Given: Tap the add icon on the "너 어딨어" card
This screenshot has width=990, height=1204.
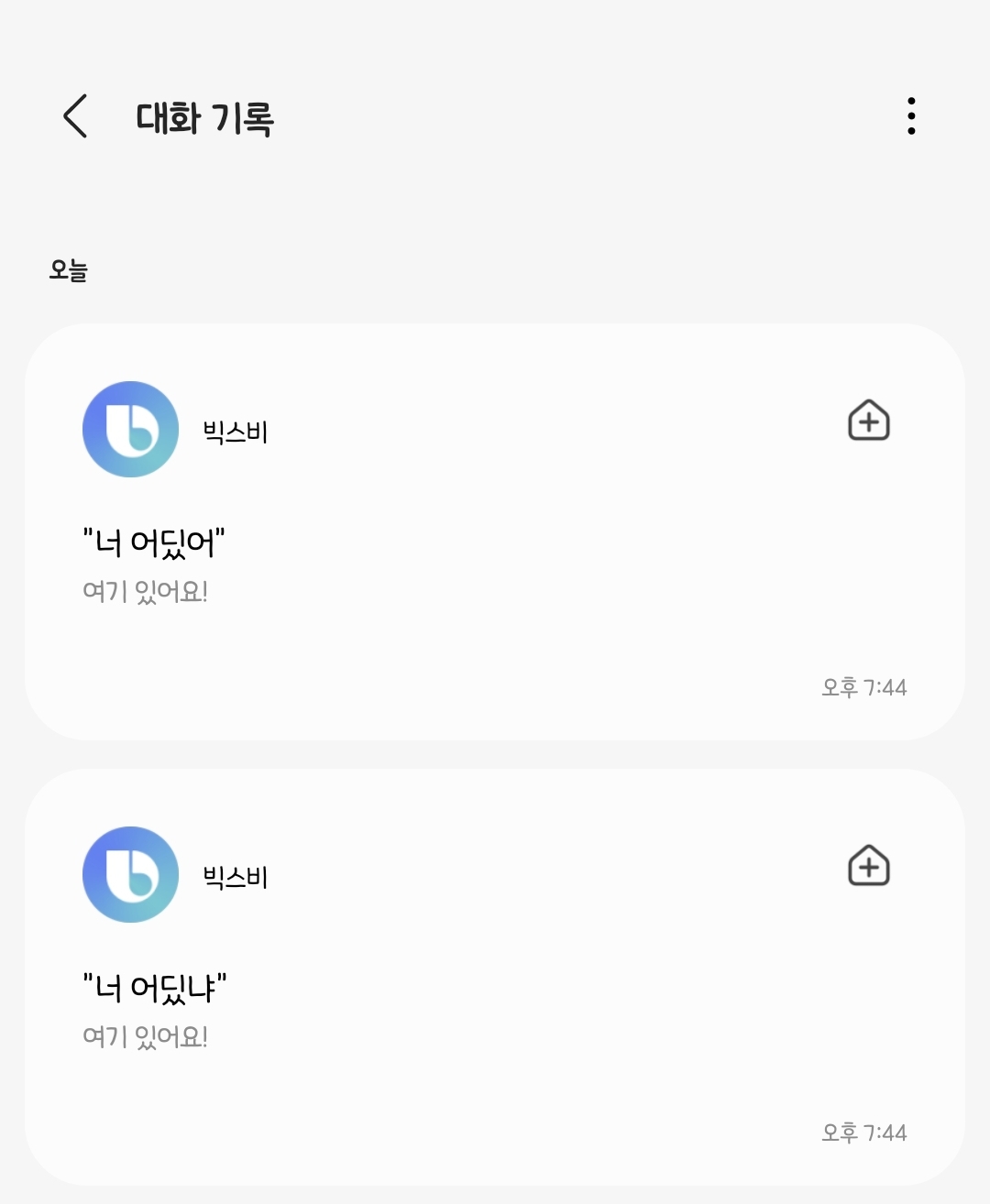Looking at the screenshot, I should click(868, 421).
